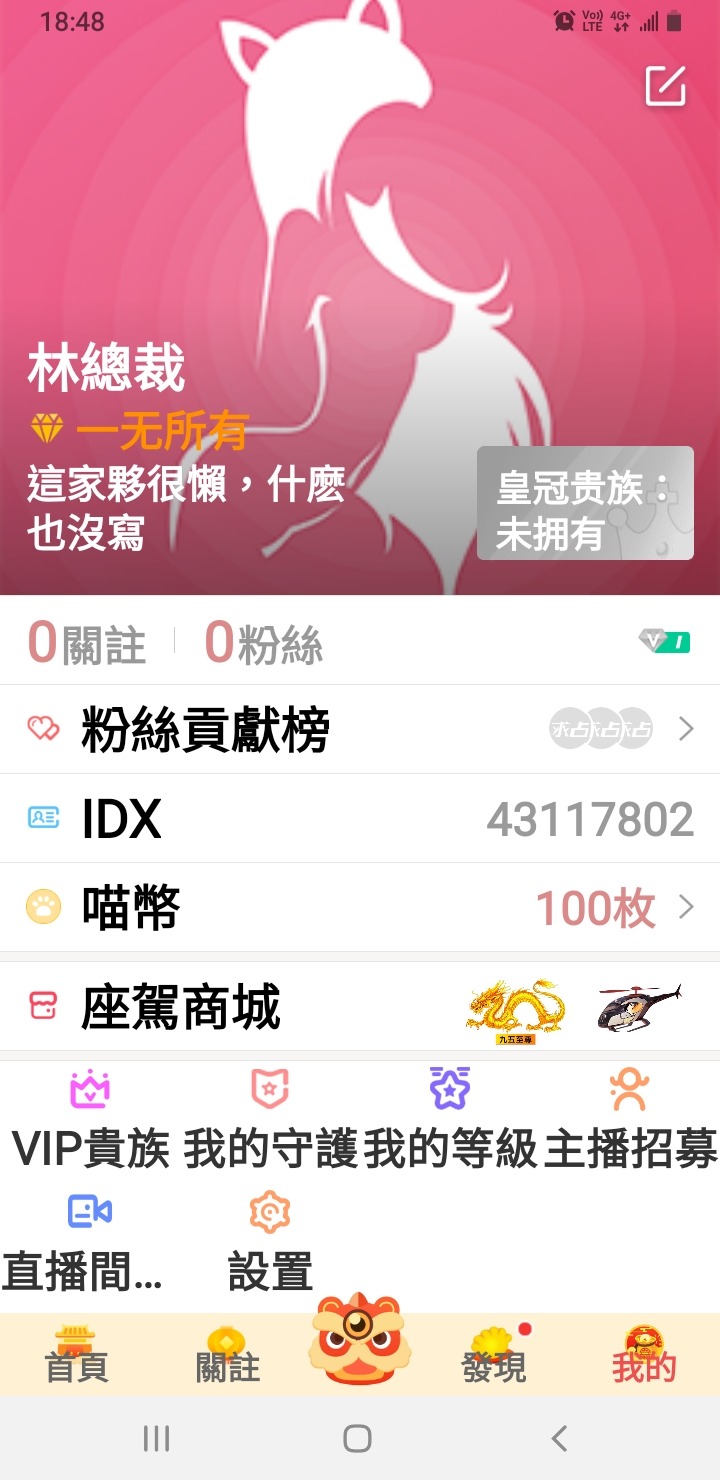The width and height of the screenshot is (720, 1480).
Task: Open 設置 settings
Action: tap(270, 1242)
